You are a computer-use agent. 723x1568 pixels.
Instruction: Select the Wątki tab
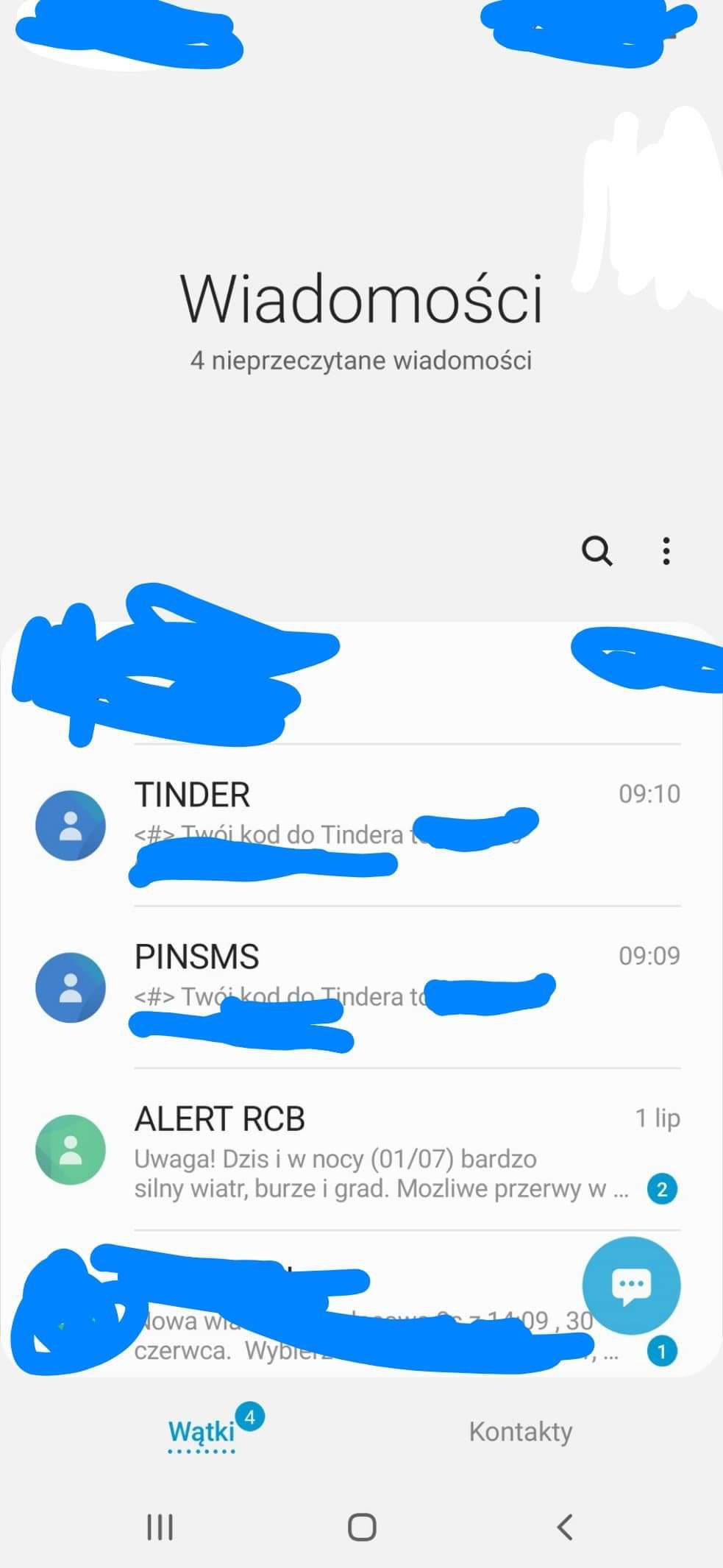pyautogui.click(x=202, y=1431)
